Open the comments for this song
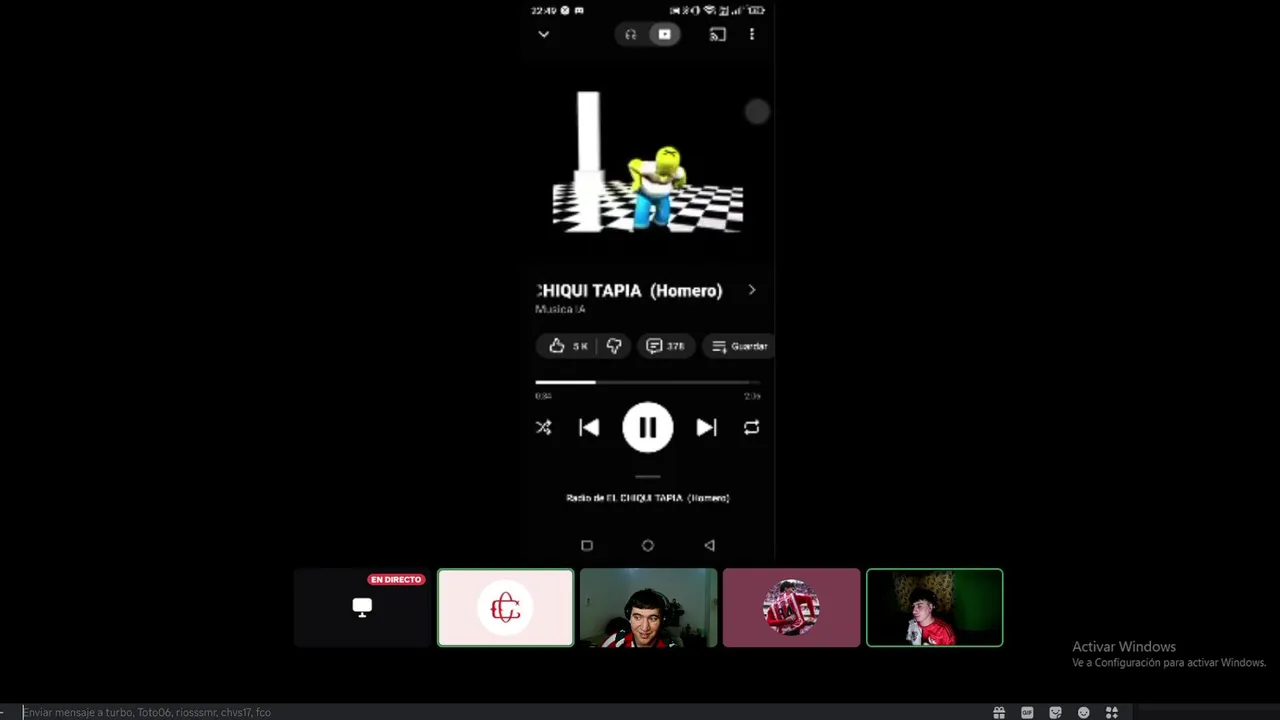This screenshot has height=720, width=1280. tap(665, 346)
